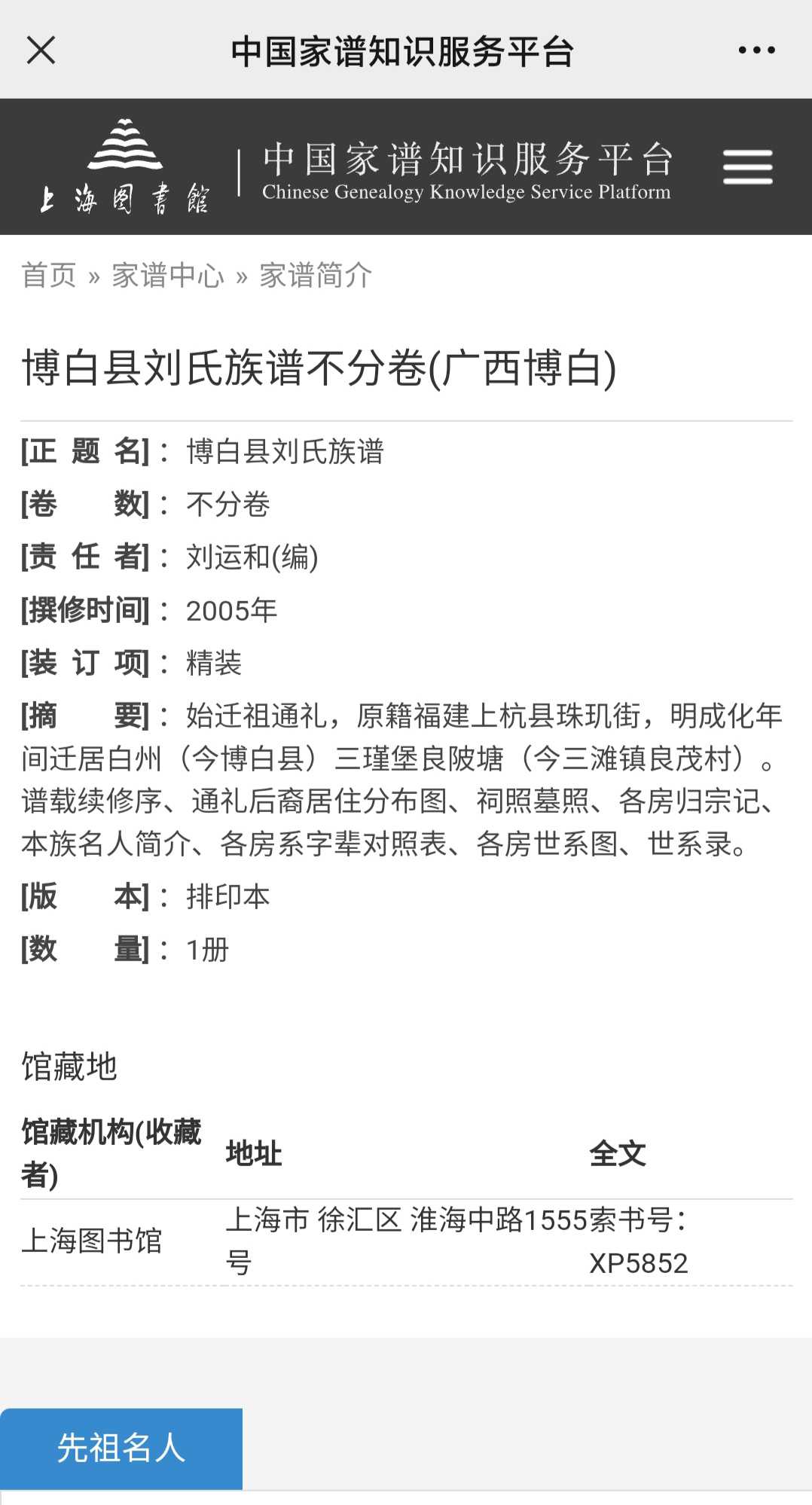The height and width of the screenshot is (1505, 812).
Task: Go to 首页 breadcrumb link
Action: coord(49,275)
